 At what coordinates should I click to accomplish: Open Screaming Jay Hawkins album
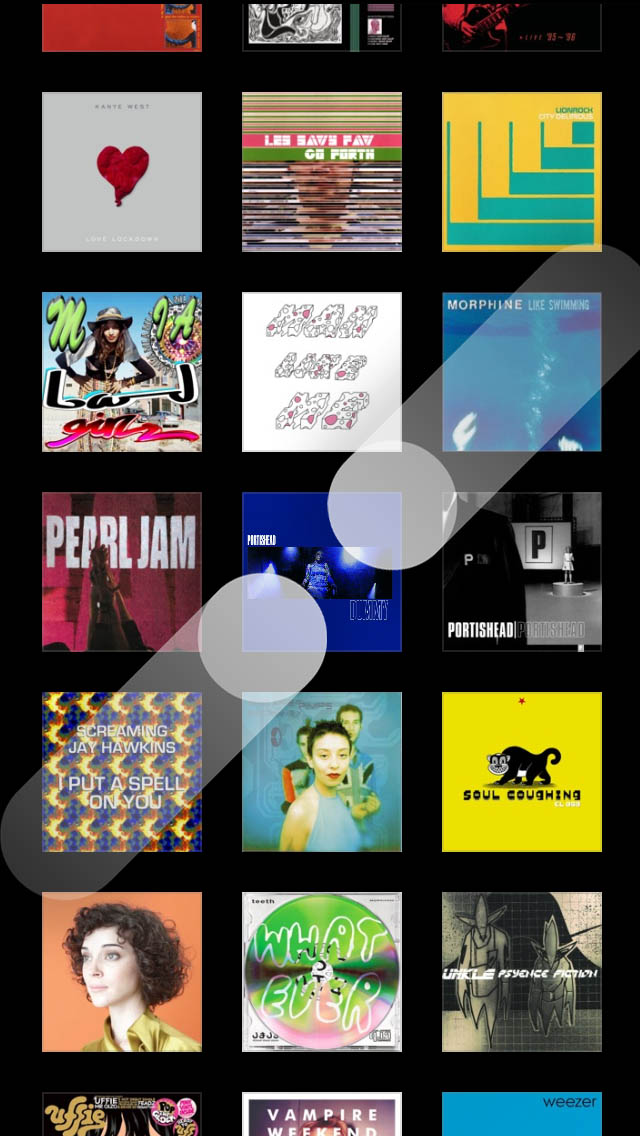(122, 772)
